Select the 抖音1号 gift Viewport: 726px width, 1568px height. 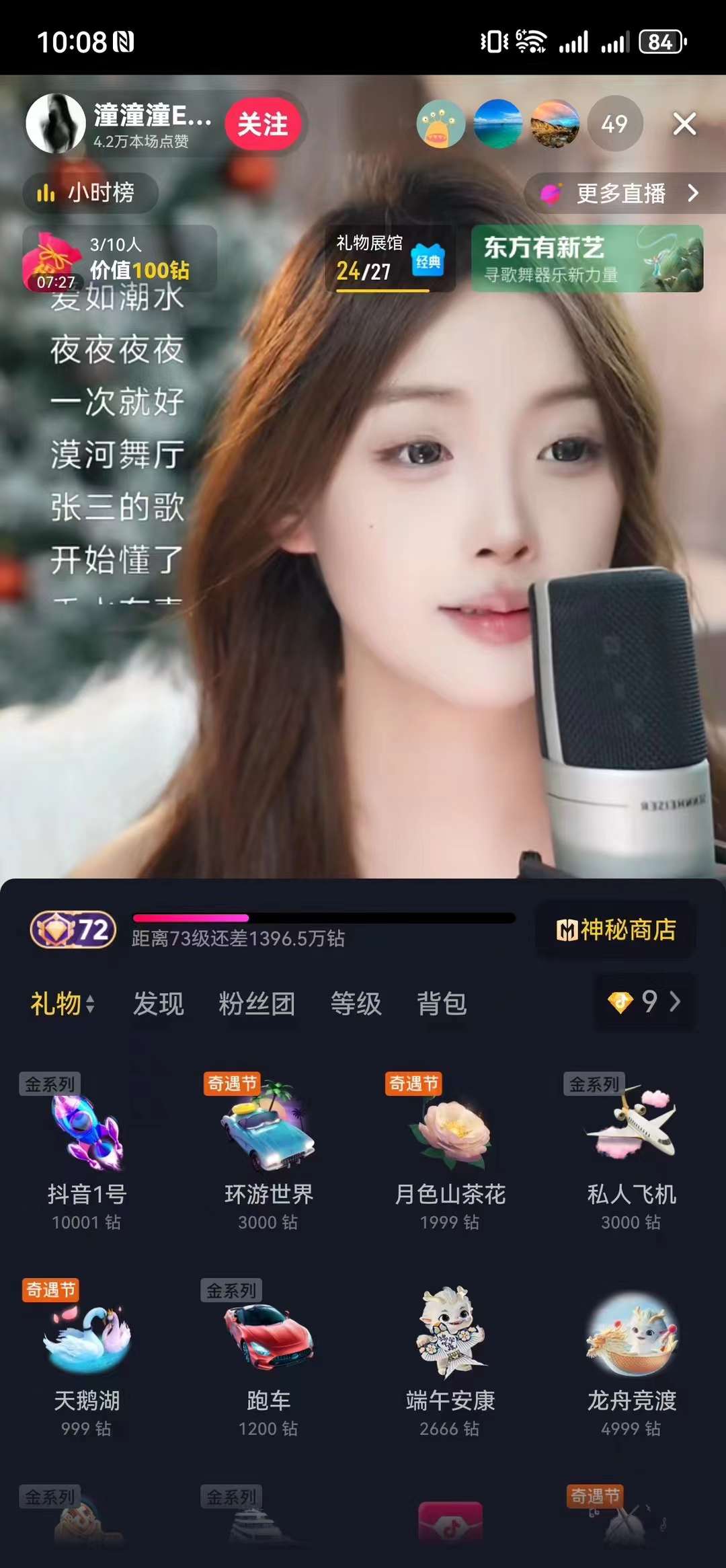[87, 1151]
